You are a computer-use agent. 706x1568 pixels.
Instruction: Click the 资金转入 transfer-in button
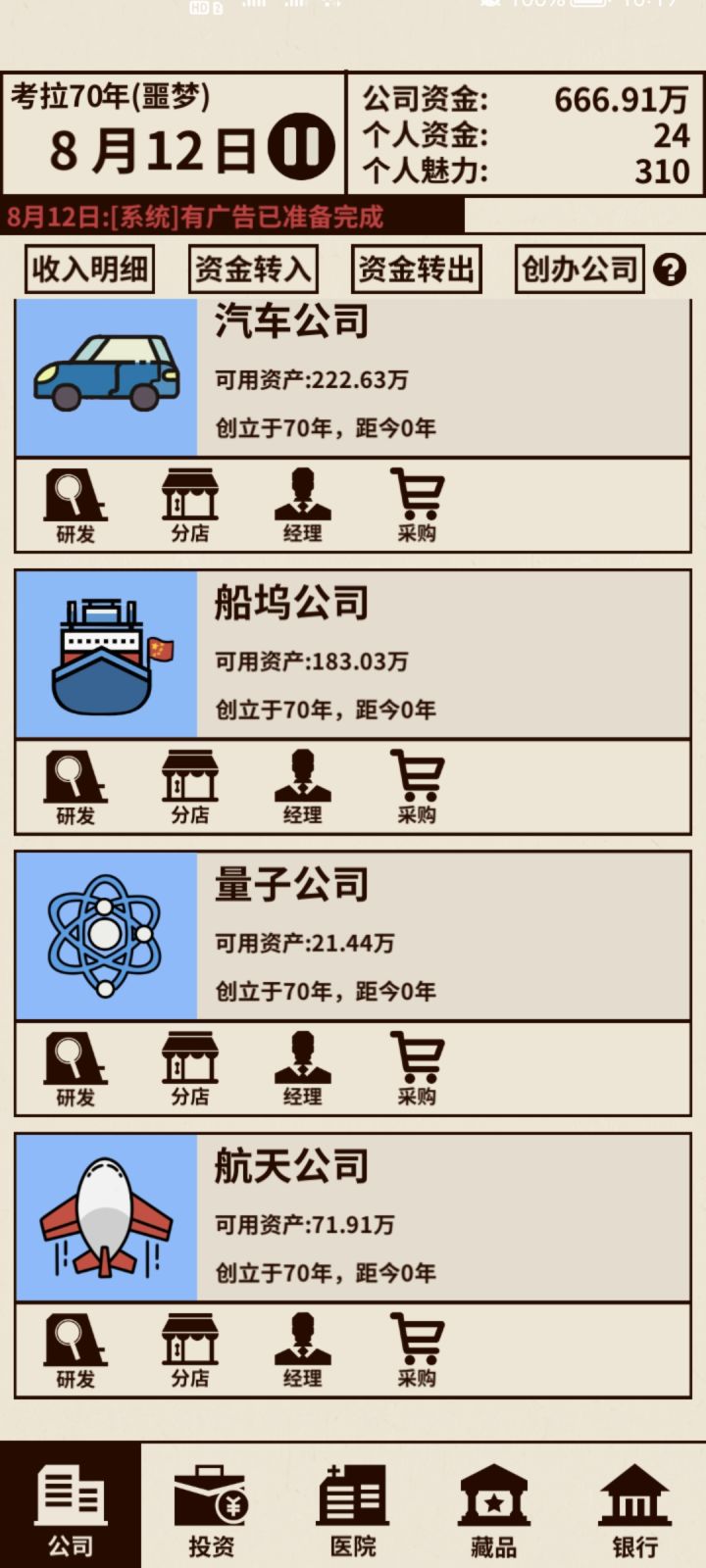coord(252,269)
